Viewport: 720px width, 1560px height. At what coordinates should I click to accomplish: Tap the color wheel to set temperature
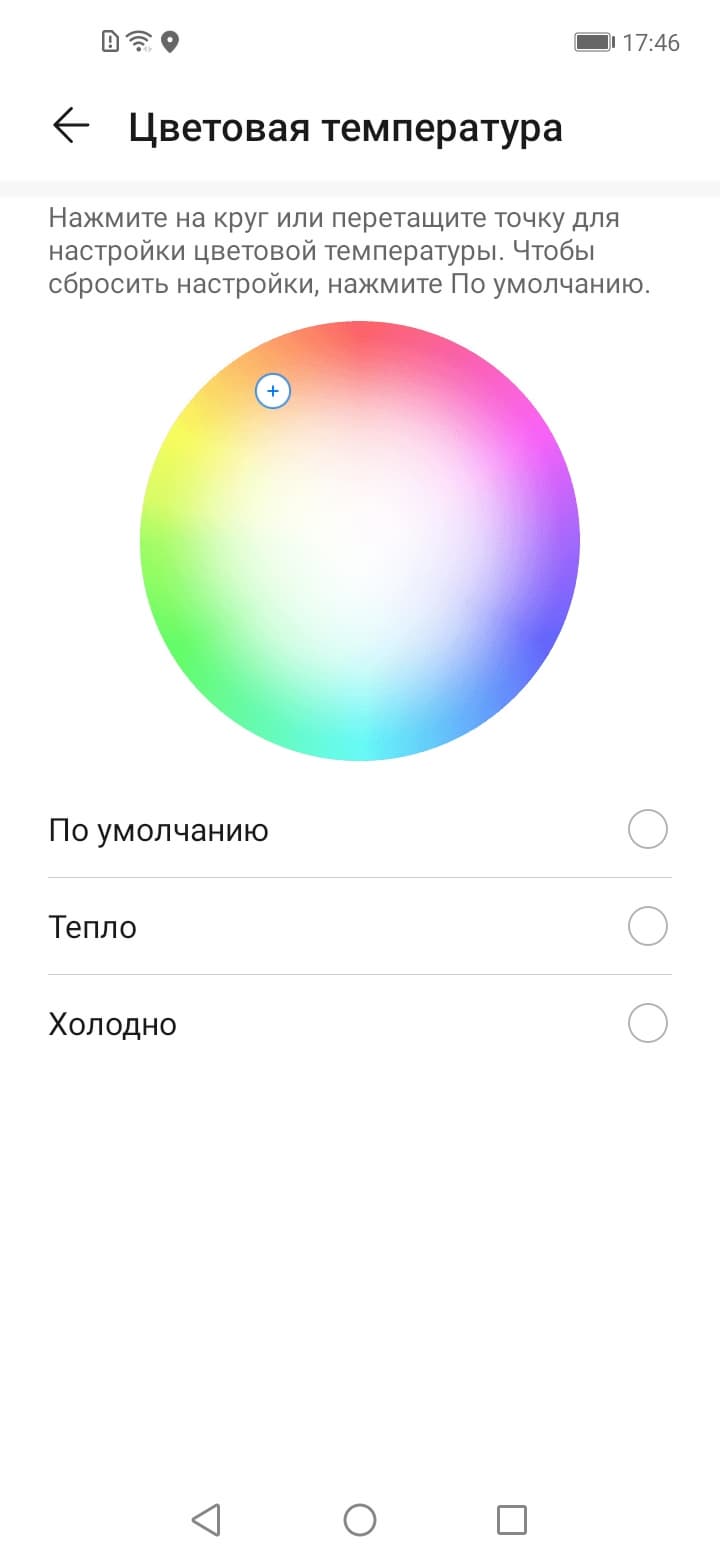click(x=360, y=541)
